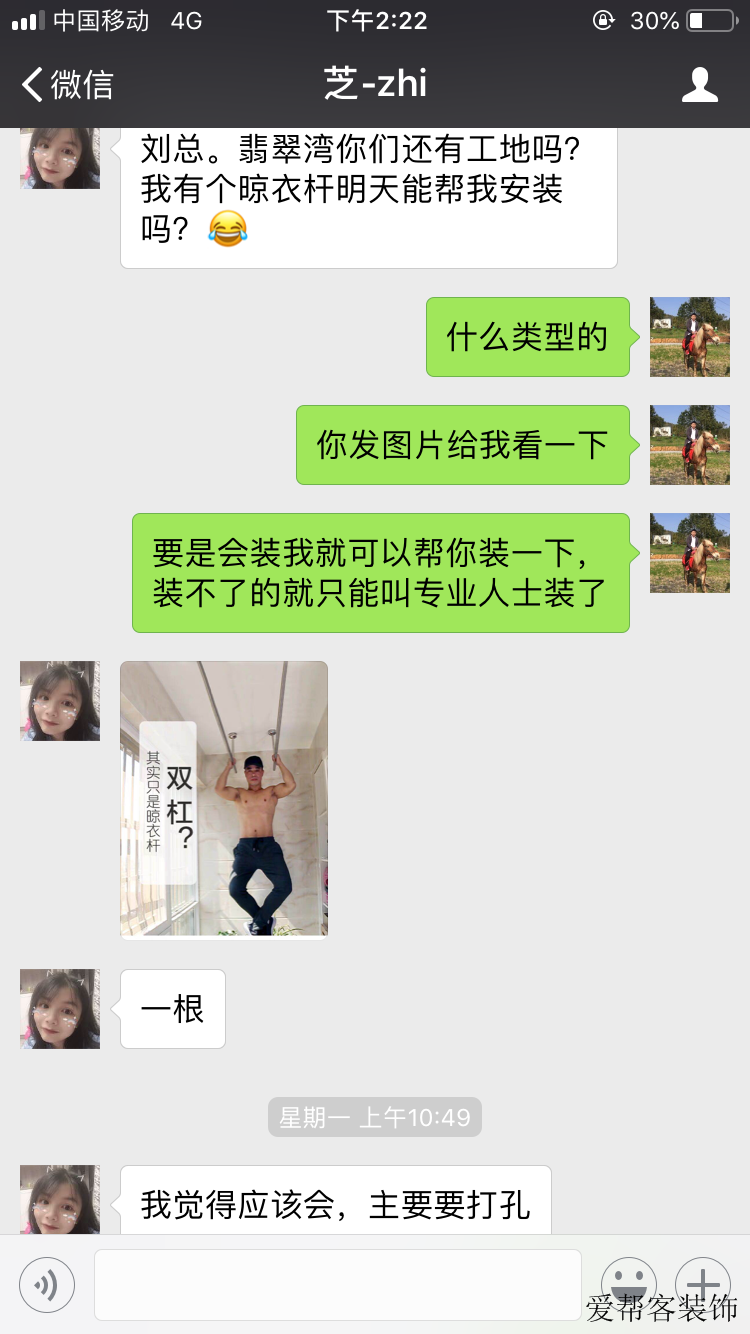750x1334 pixels.
Task: Switch to voice message input
Action: (47, 1284)
